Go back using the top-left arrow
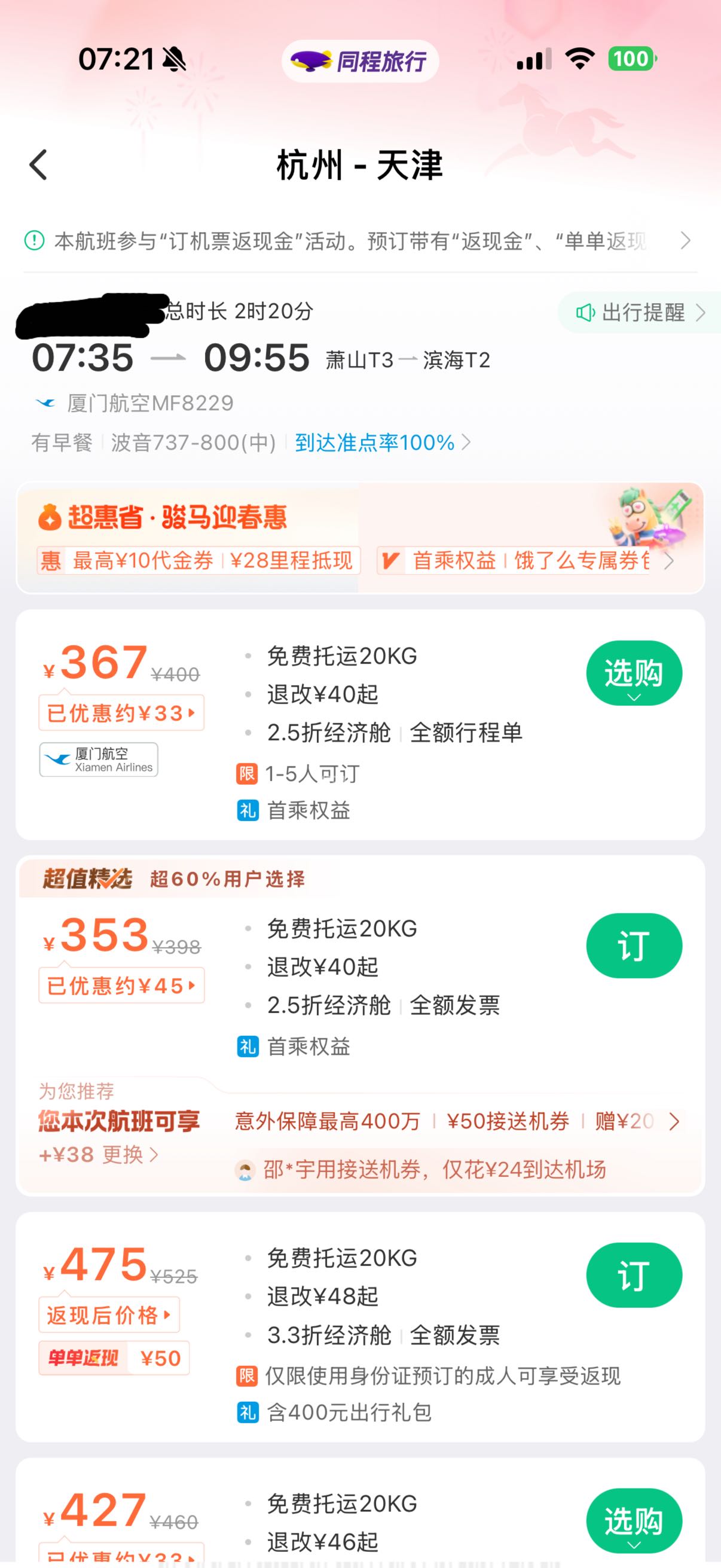Viewport: 721px width, 1568px height. coord(38,164)
